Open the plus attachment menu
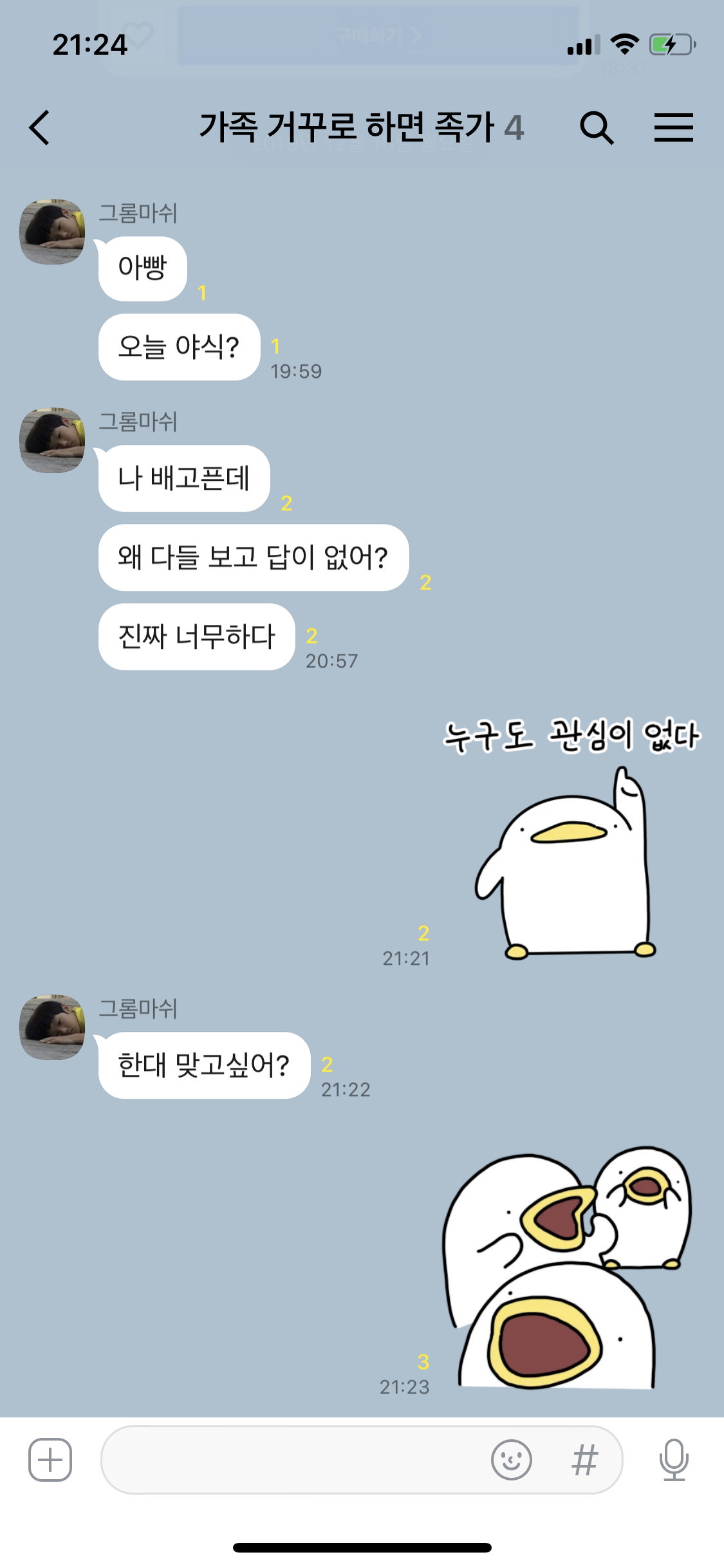Screen dimensions: 724x1568 [50, 1460]
